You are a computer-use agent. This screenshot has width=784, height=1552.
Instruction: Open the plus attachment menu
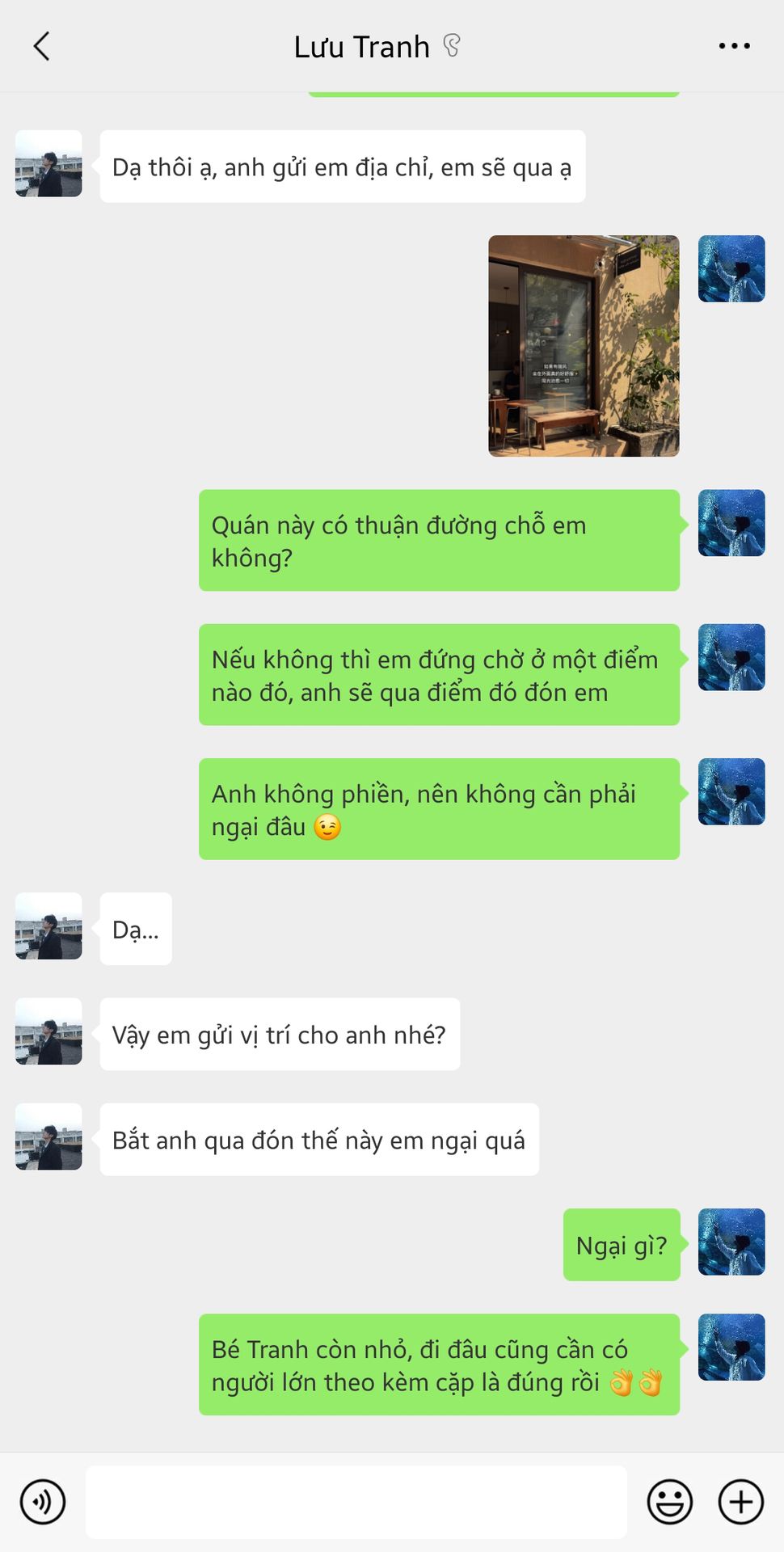(740, 1502)
